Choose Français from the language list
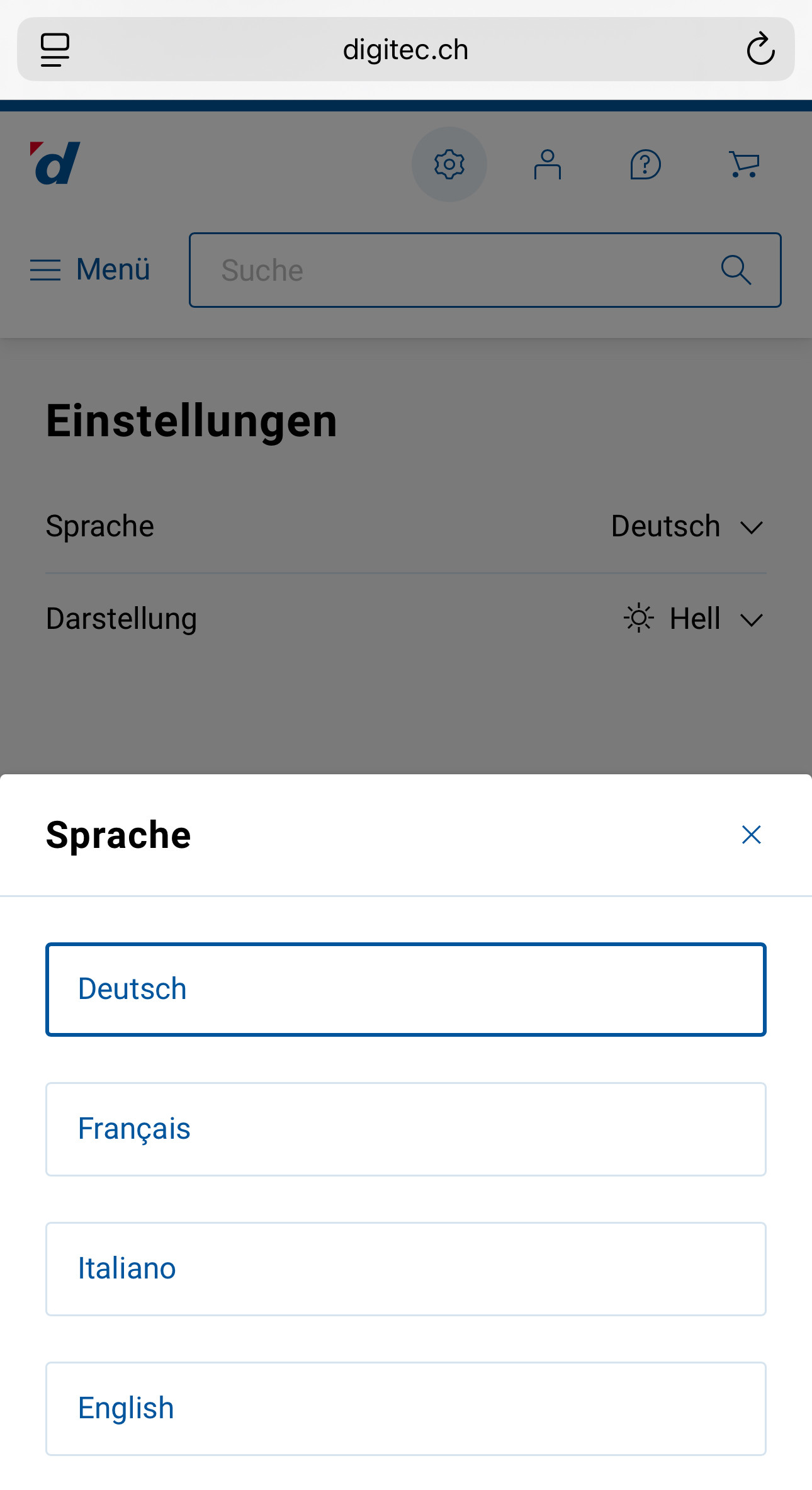812x1490 pixels. (405, 1129)
